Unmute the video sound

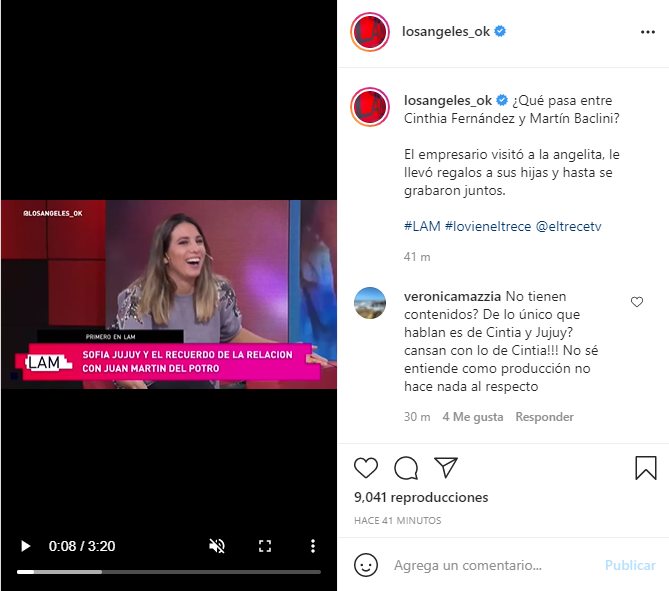click(x=216, y=546)
